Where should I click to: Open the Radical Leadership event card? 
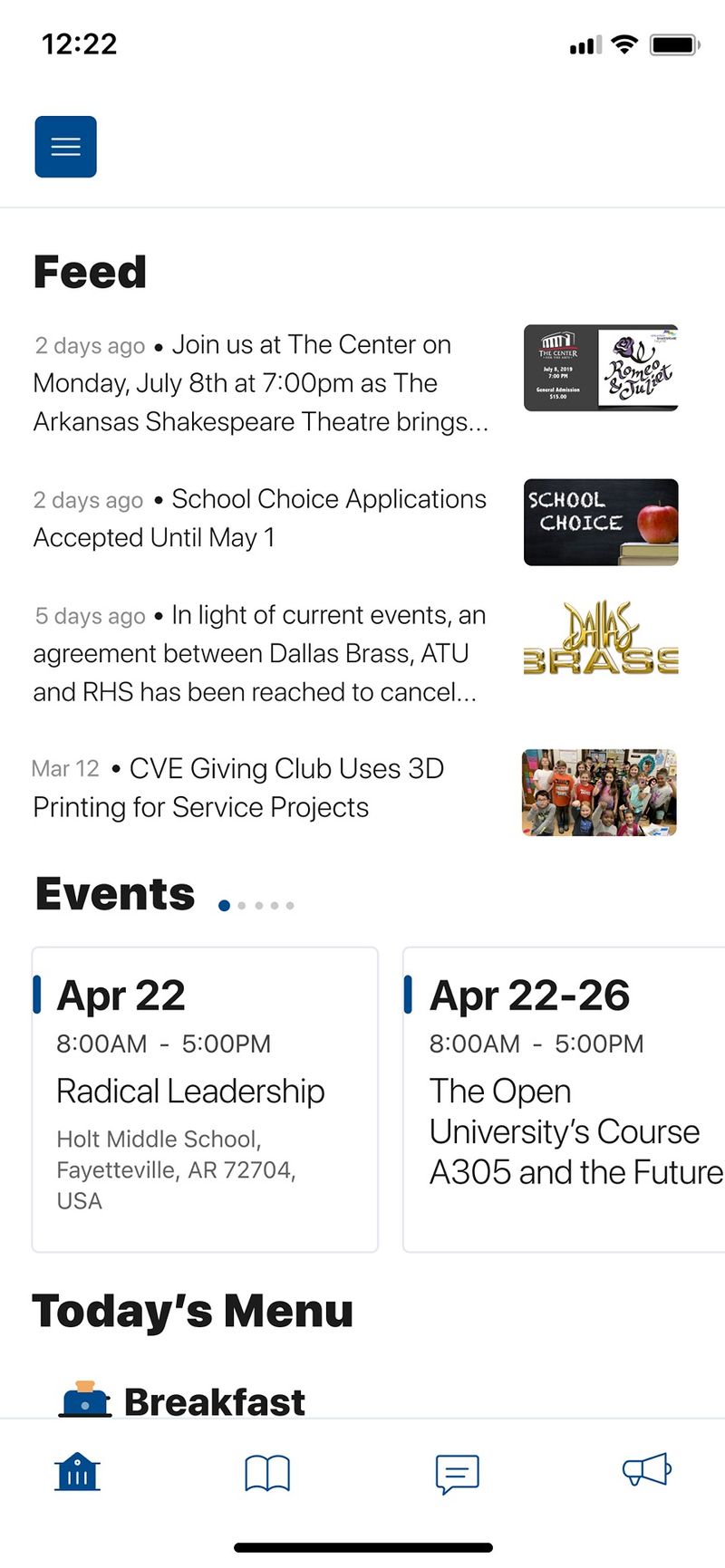tap(205, 1099)
